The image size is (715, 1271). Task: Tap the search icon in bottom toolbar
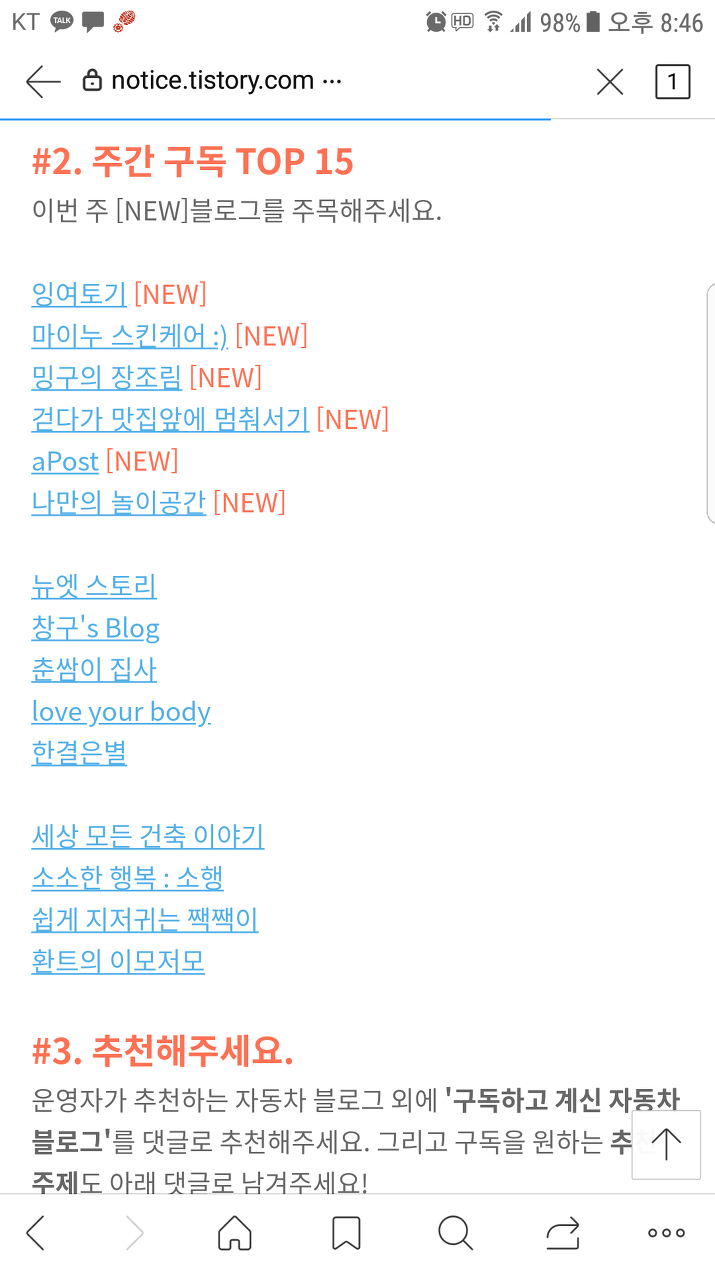point(455,1233)
